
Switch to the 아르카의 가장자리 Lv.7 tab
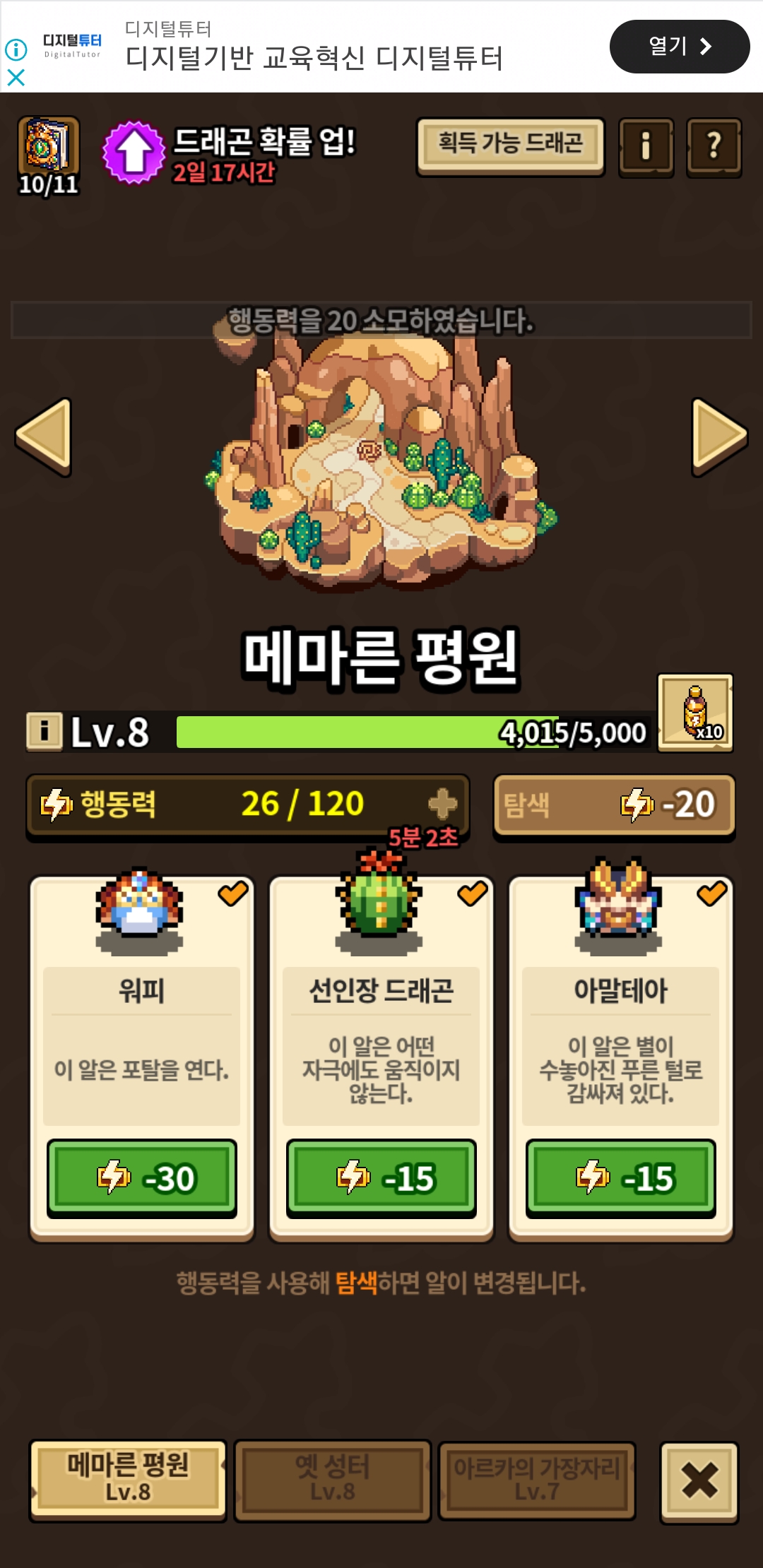[x=537, y=1480]
